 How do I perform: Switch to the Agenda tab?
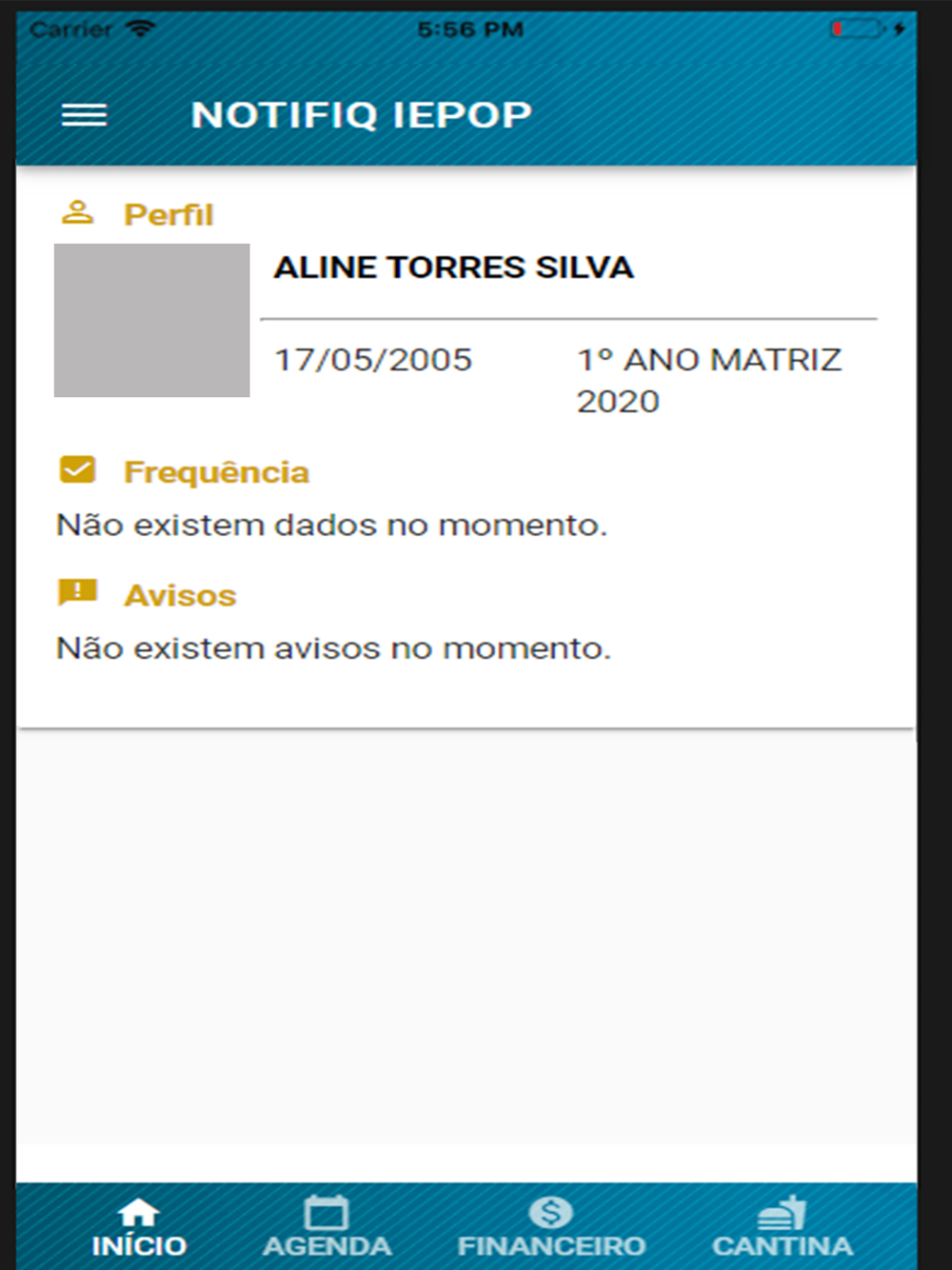[327, 1228]
